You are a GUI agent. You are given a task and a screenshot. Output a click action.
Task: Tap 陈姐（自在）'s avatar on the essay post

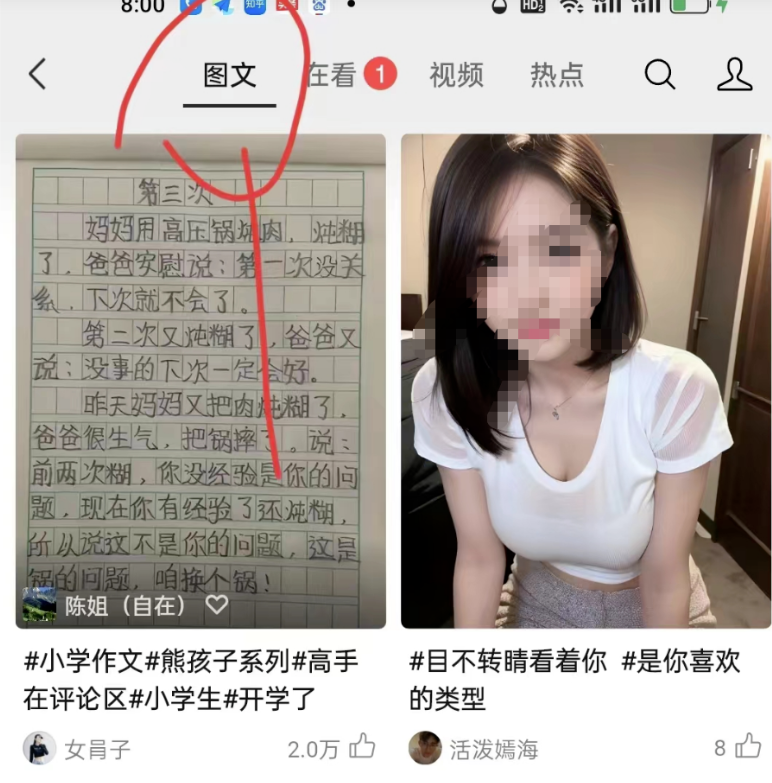(35, 603)
